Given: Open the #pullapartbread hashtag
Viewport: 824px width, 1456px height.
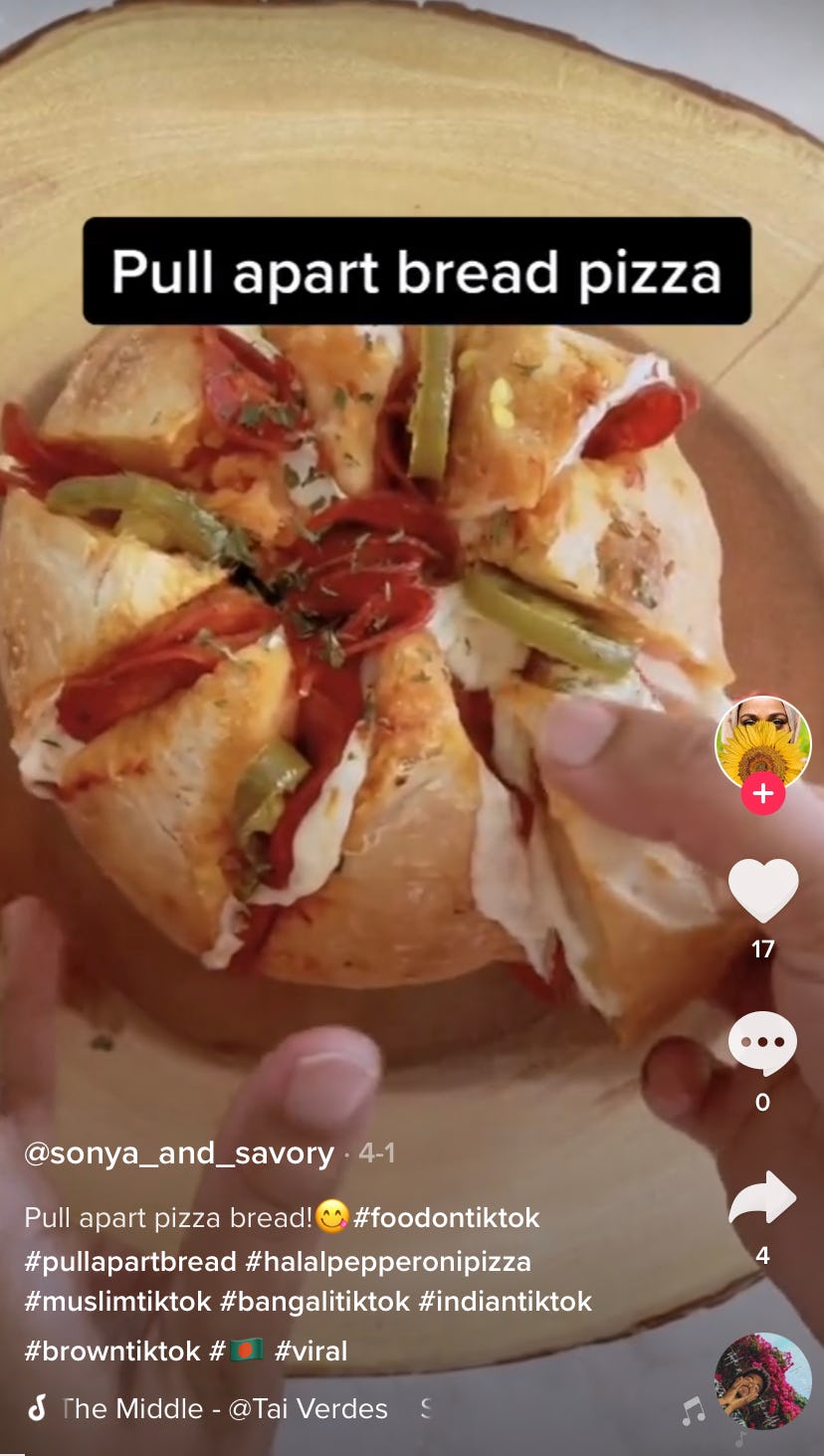Looking at the screenshot, I should [x=130, y=1262].
